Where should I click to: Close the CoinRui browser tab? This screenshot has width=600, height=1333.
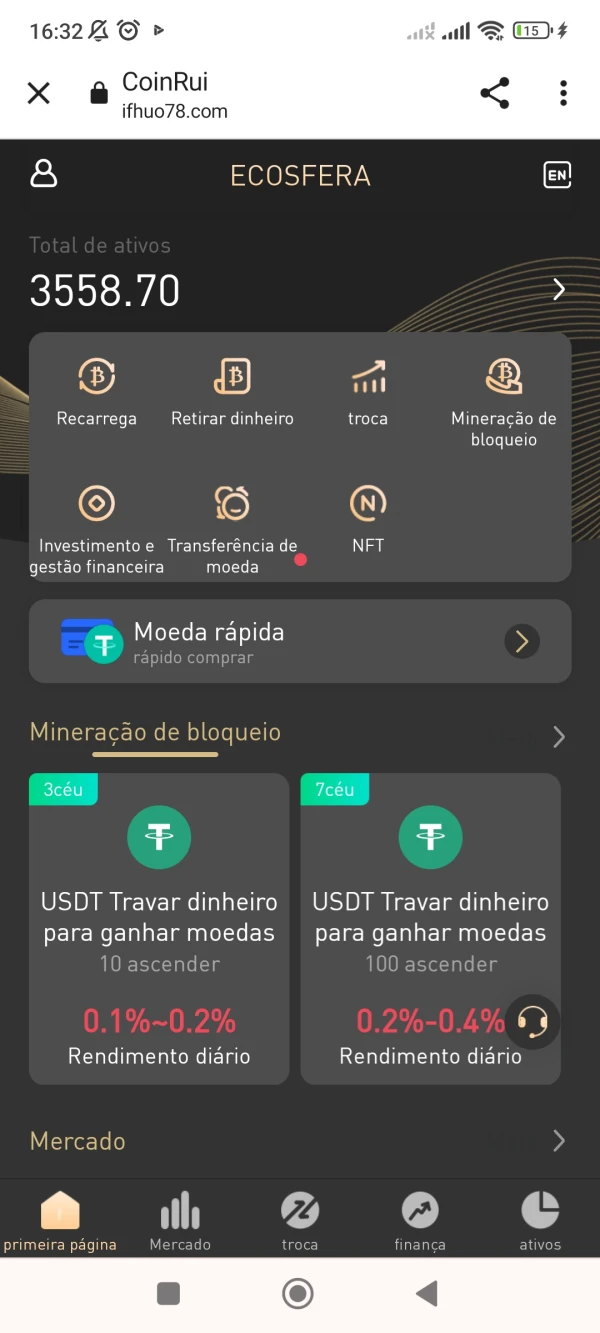click(38, 94)
